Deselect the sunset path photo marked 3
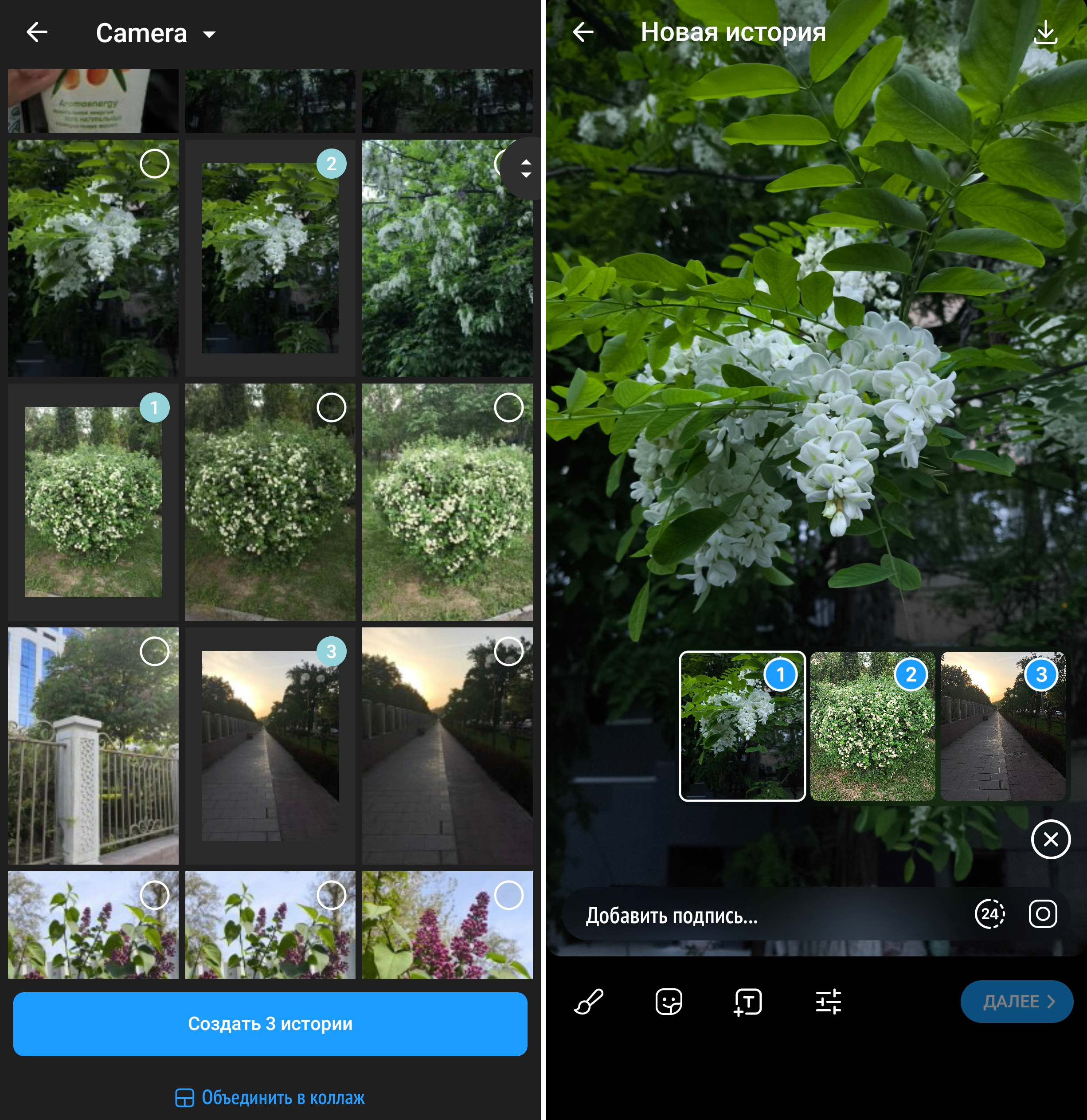 331,651
